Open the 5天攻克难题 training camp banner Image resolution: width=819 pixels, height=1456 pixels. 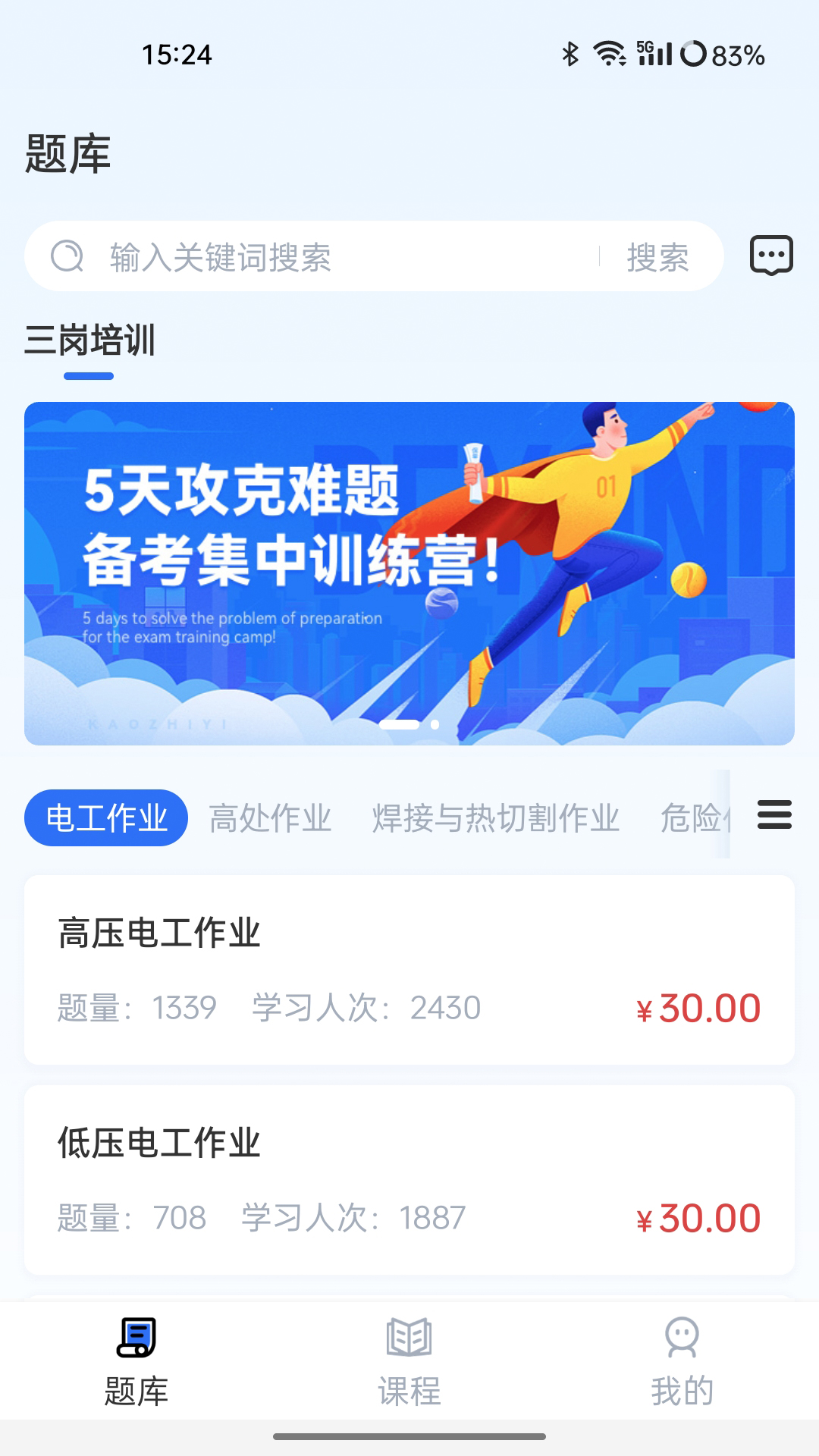[x=409, y=573]
